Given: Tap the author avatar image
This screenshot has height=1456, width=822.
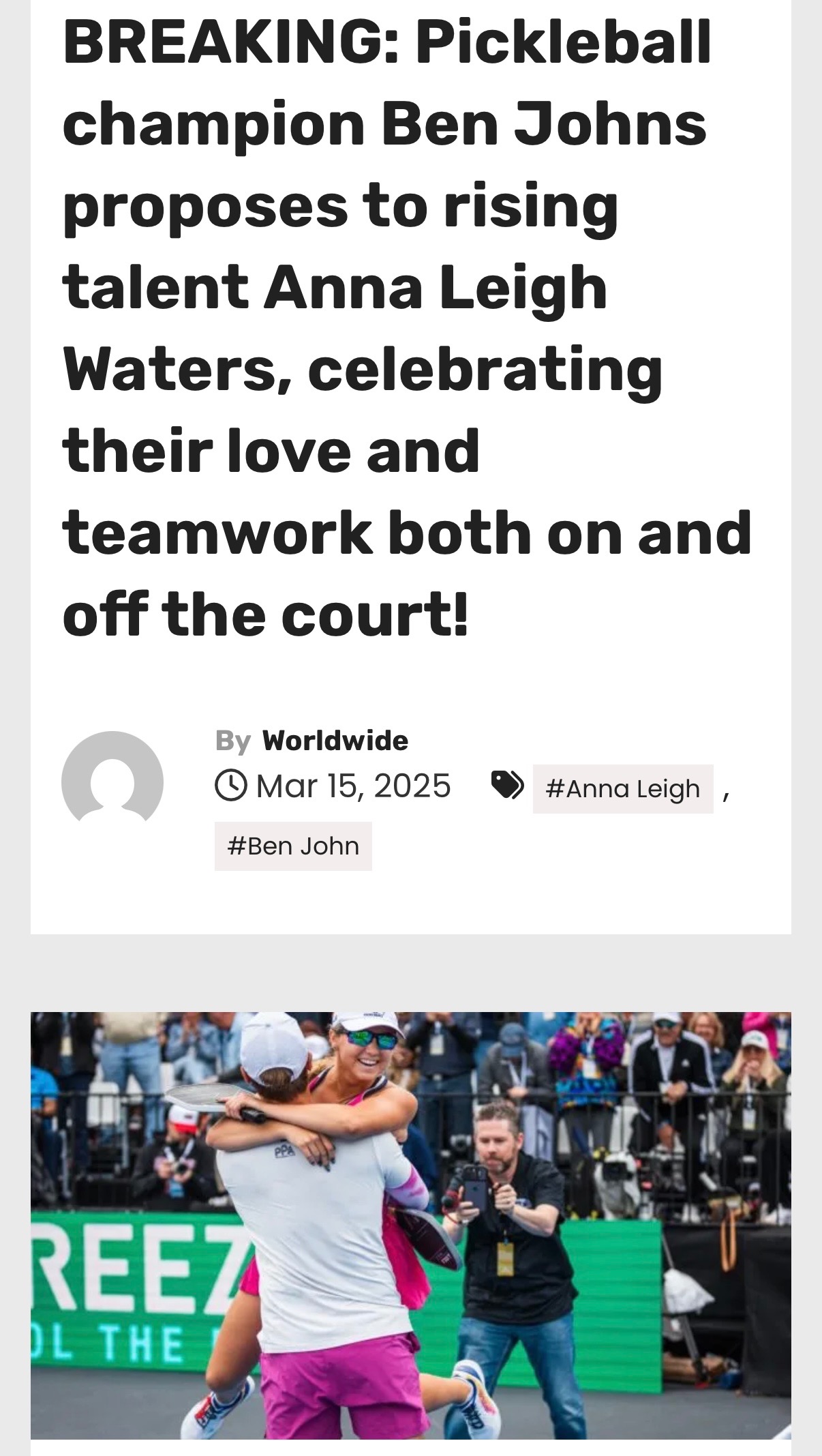Looking at the screenshot, I should tap(112, 782).
